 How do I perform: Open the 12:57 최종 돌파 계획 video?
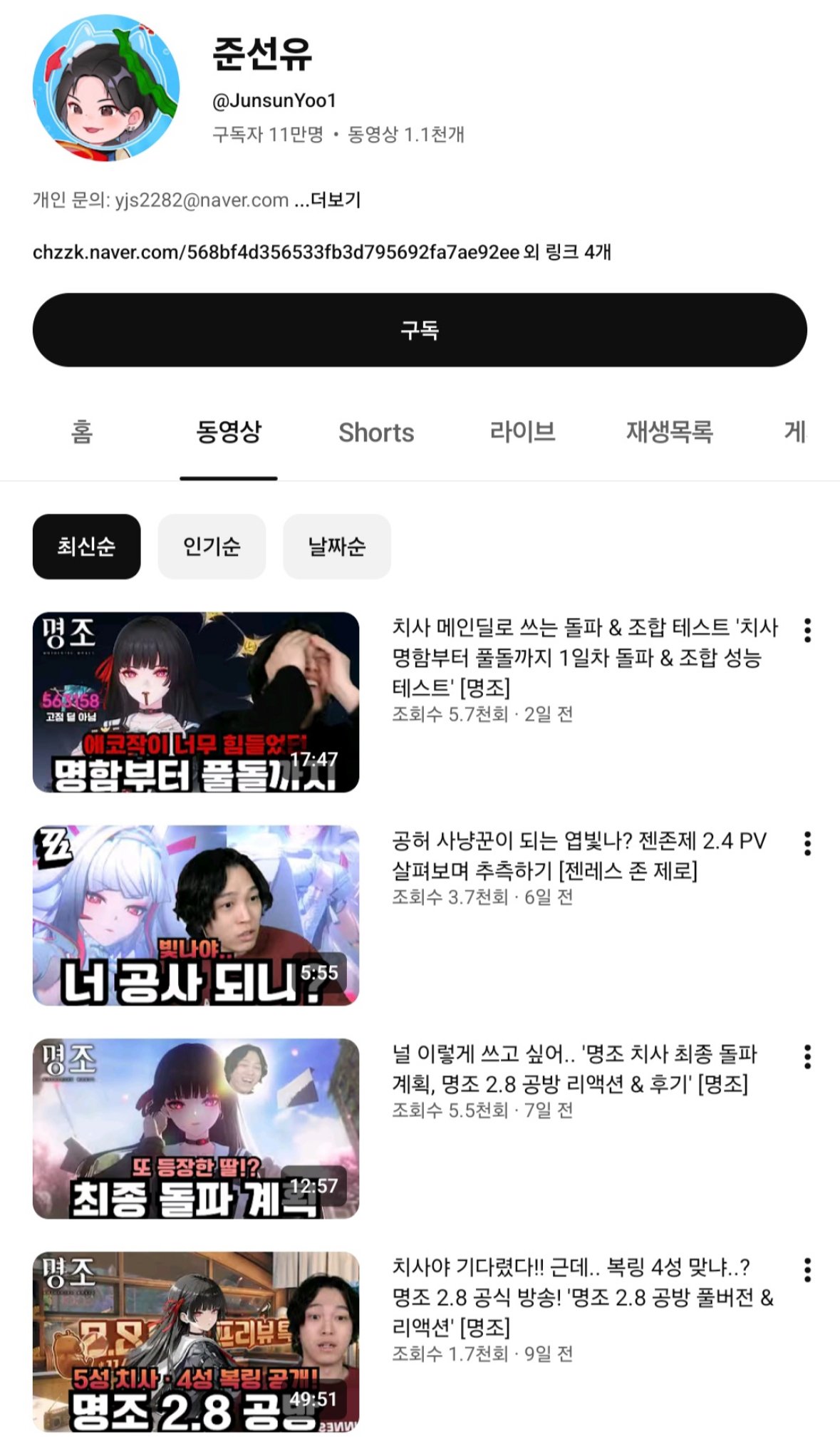[196, 1128]
